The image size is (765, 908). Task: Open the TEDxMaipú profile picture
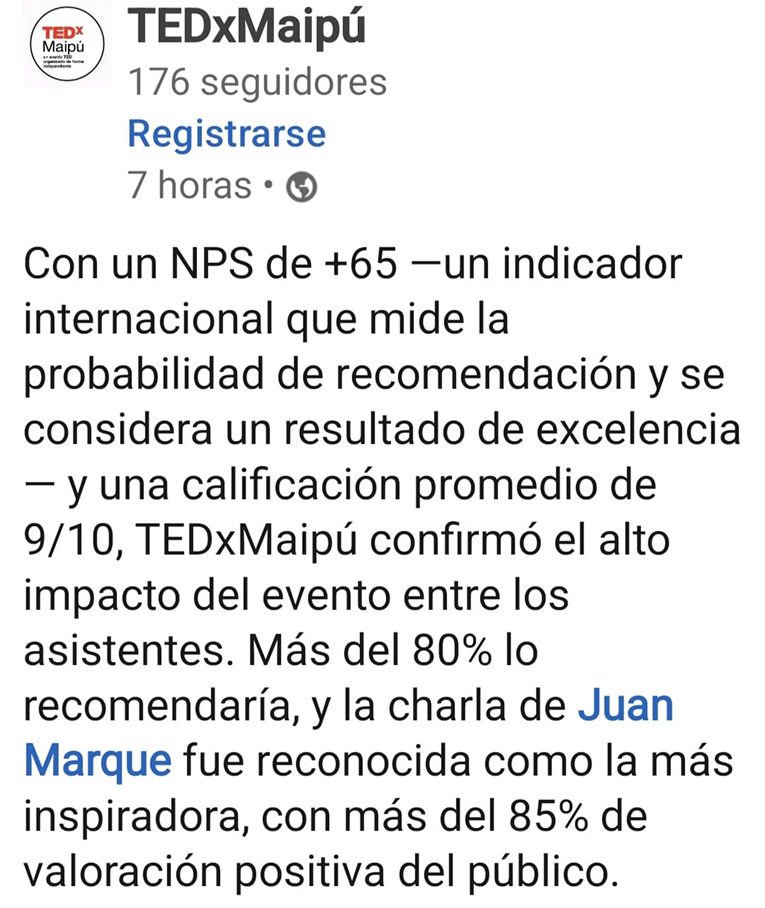[64, 45]
